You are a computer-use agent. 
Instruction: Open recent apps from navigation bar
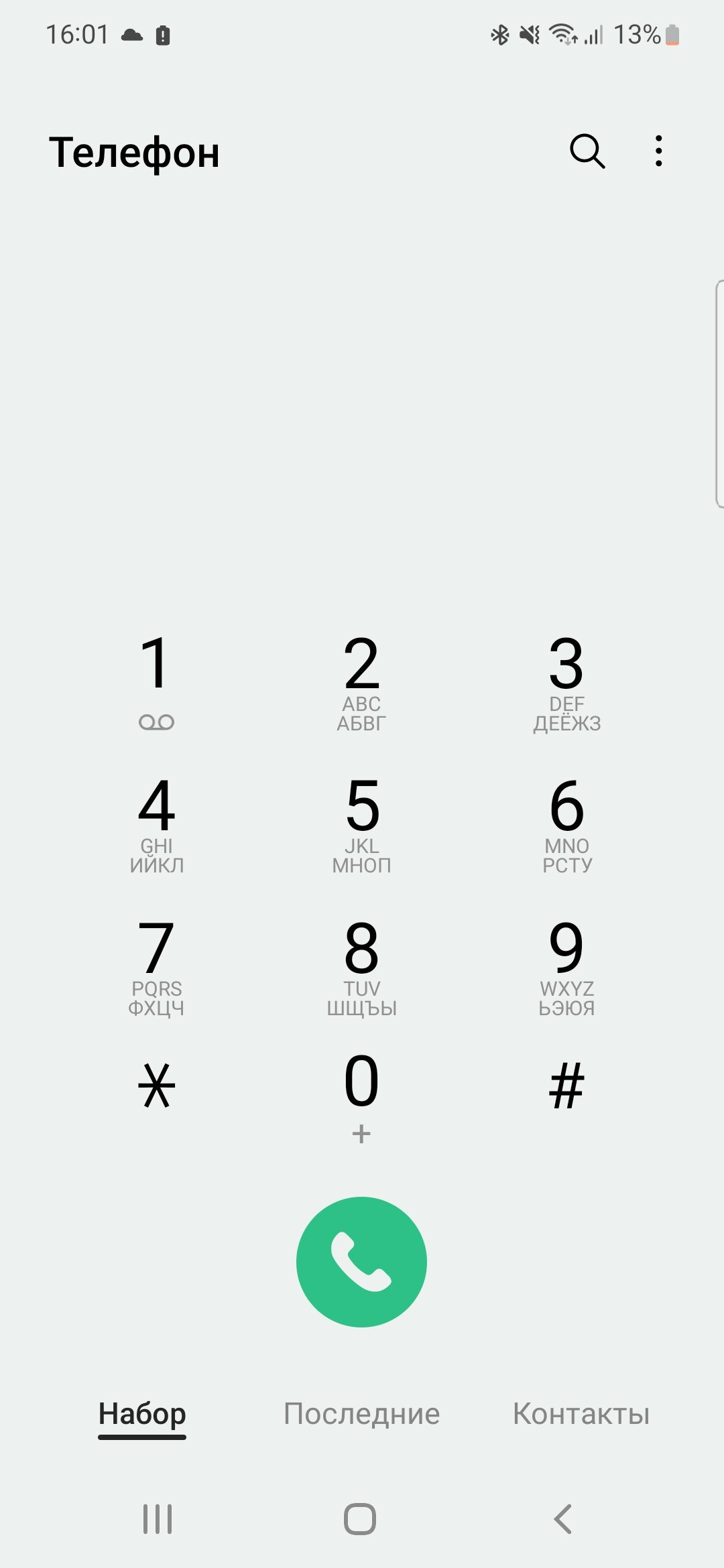(x=158, y=1518)
